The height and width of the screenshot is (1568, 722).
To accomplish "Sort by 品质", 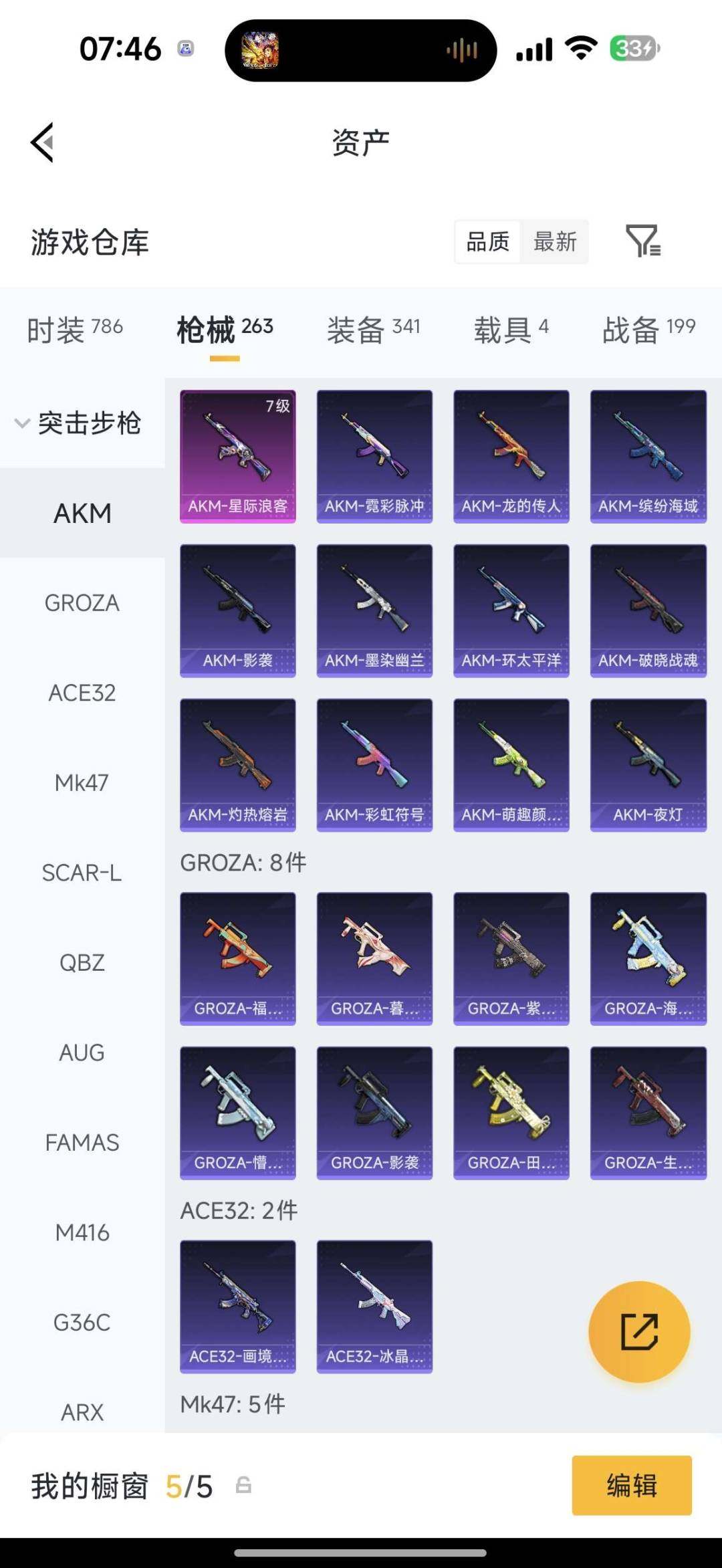I will click(x=488, y=241).
